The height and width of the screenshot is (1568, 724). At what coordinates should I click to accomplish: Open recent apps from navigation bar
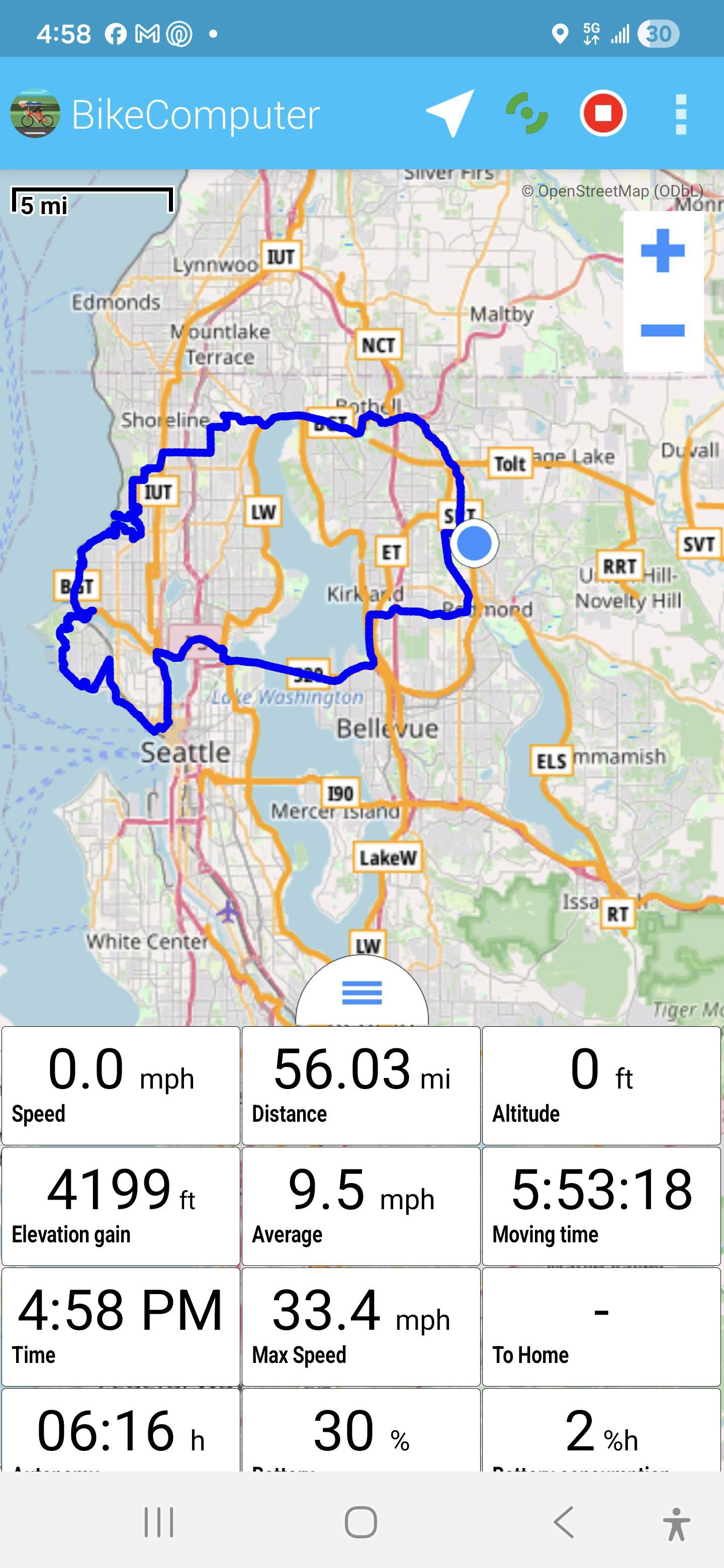(159, 1522)
